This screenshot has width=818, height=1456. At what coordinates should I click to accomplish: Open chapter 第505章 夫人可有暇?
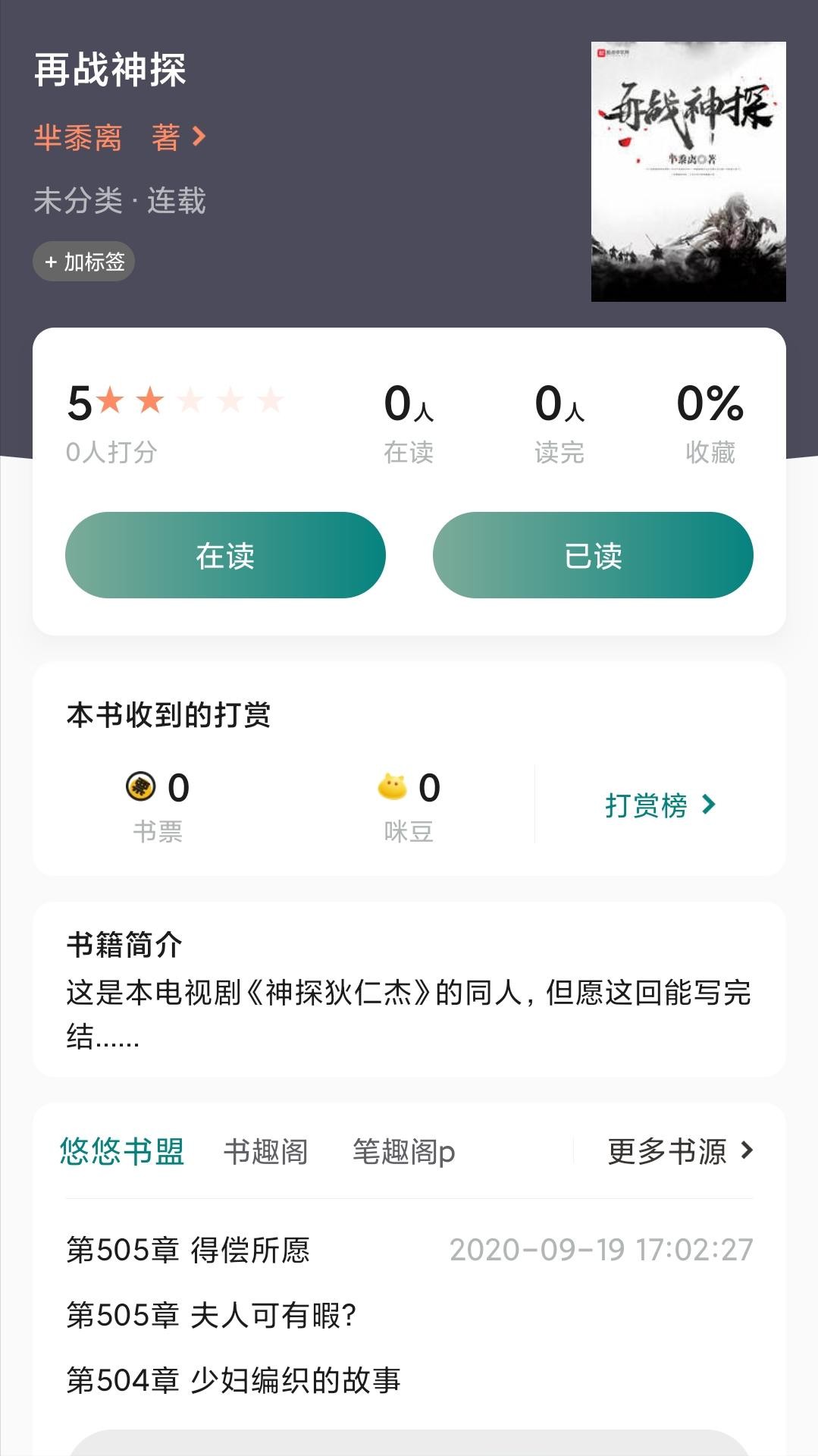click(x=211, y=1315)
